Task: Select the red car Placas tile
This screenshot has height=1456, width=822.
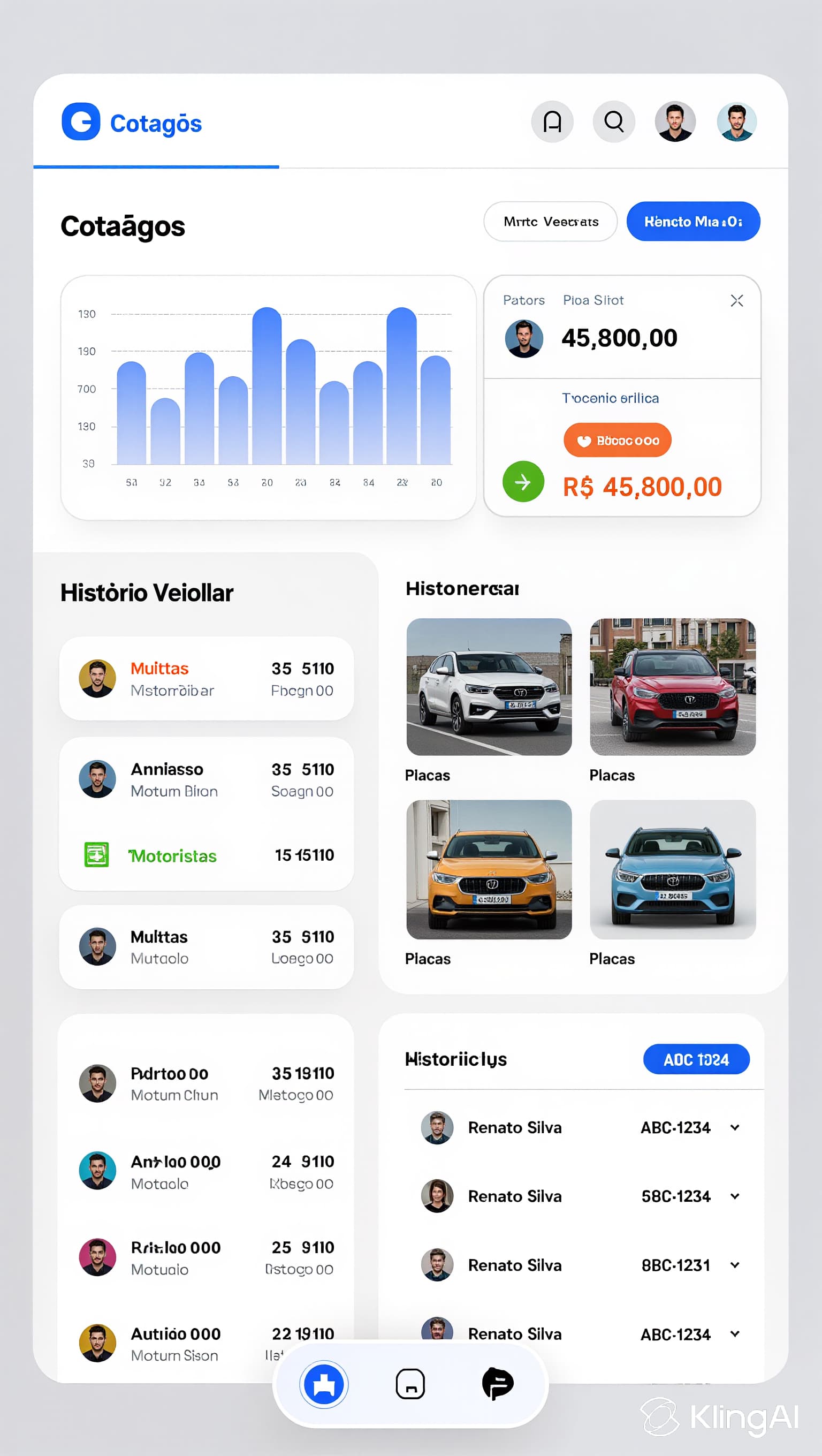Action: click(672, 687)
